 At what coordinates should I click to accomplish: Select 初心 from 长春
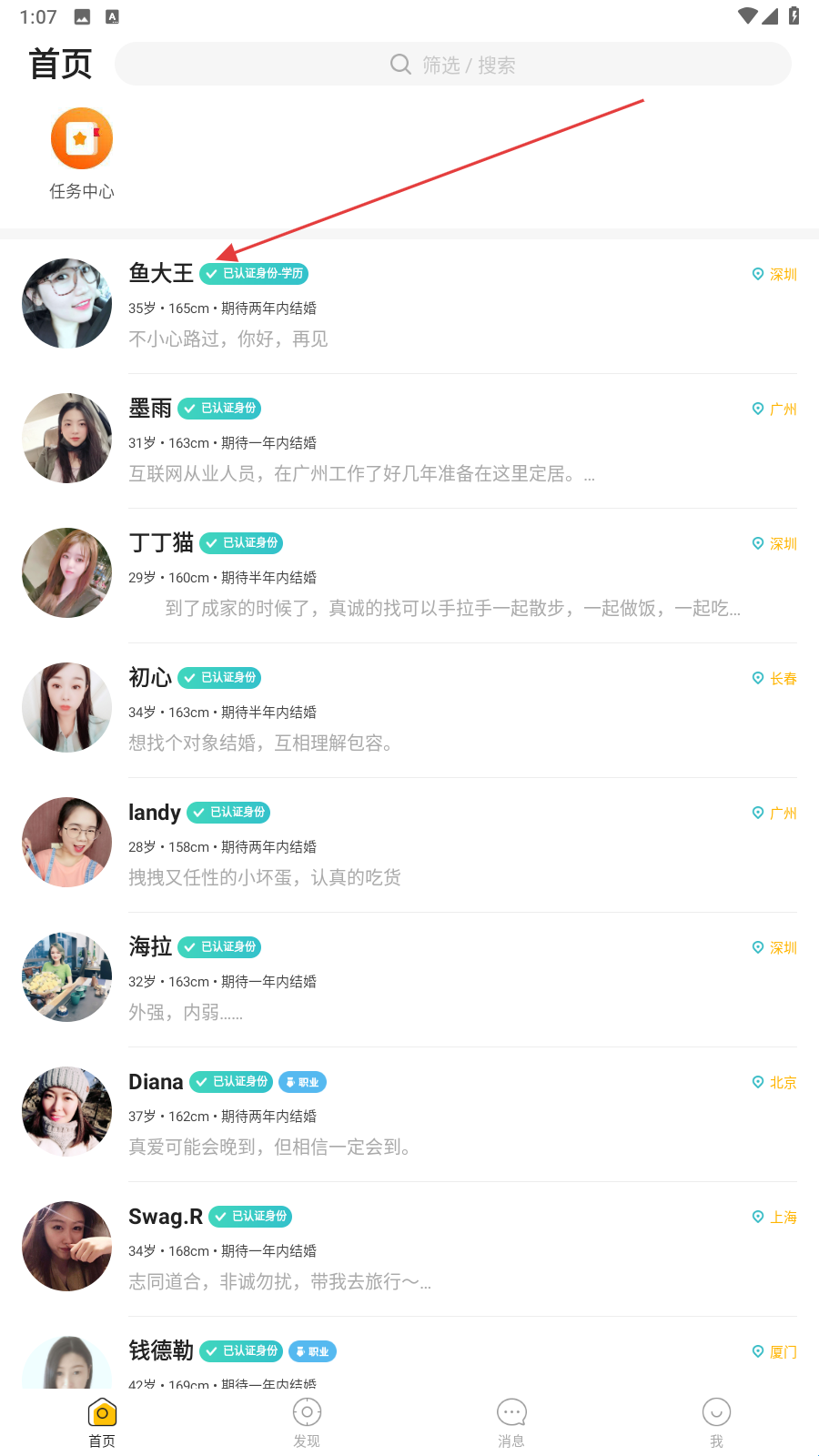click(x=150, y=678)
